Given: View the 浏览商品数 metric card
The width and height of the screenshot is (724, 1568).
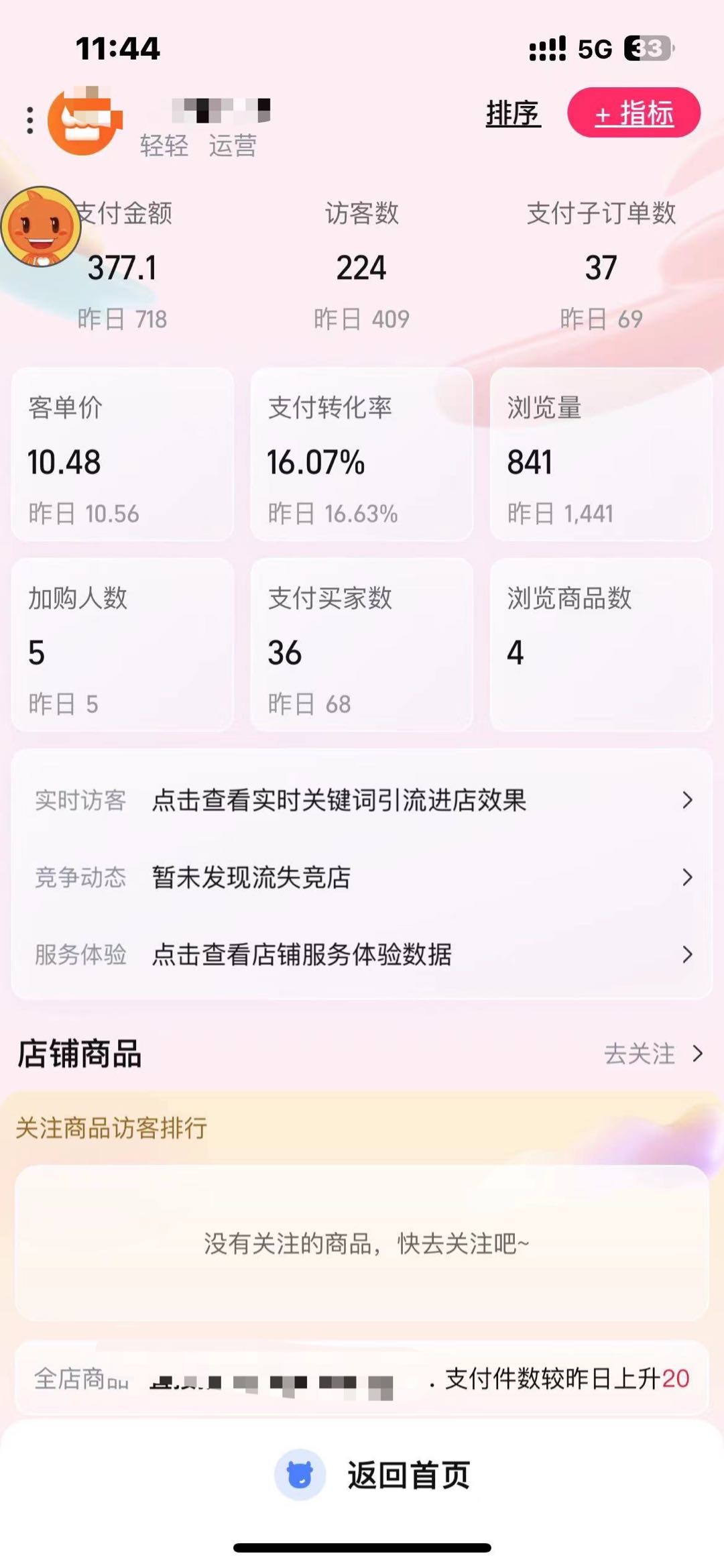Looking at the screenshot, I should (601, 645).
